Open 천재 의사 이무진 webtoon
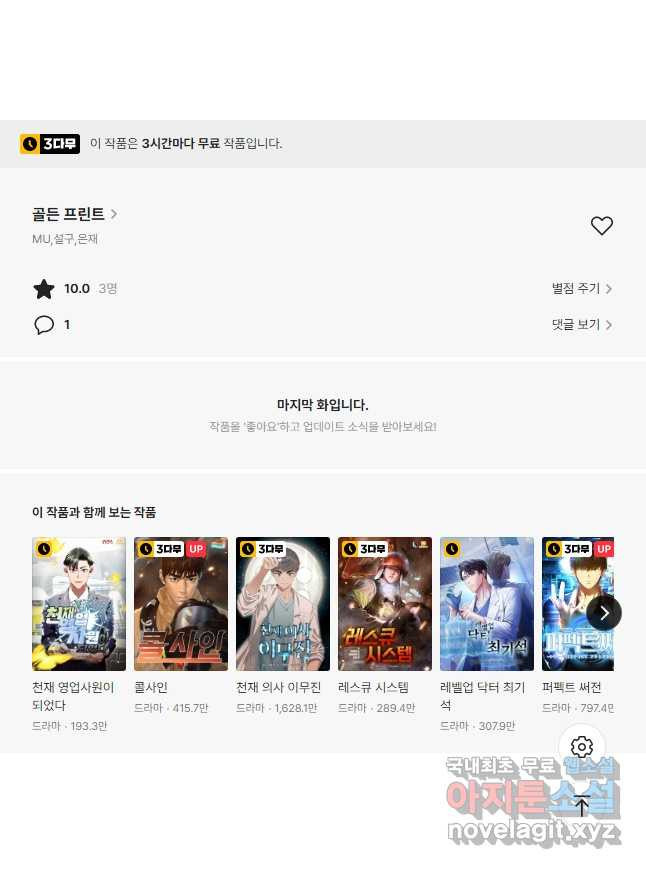 (x=283, y=604)
